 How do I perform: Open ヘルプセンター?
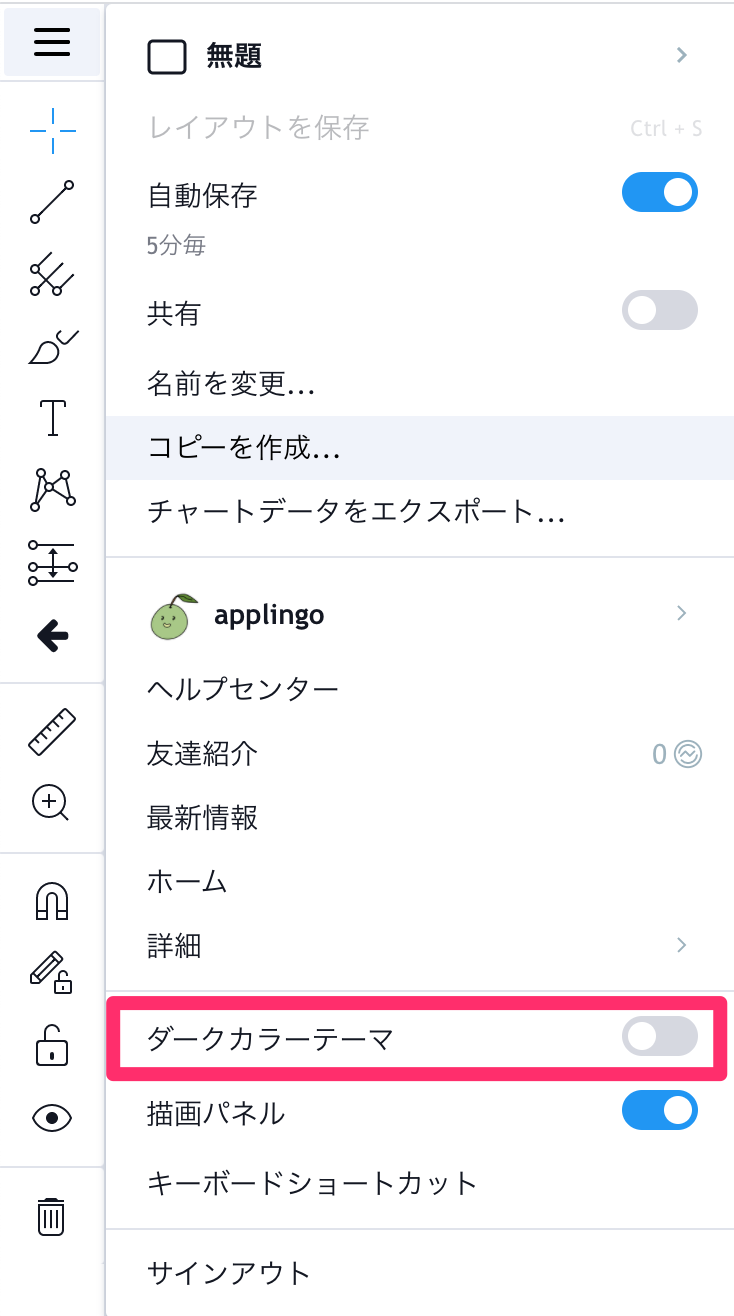[420, 689]
